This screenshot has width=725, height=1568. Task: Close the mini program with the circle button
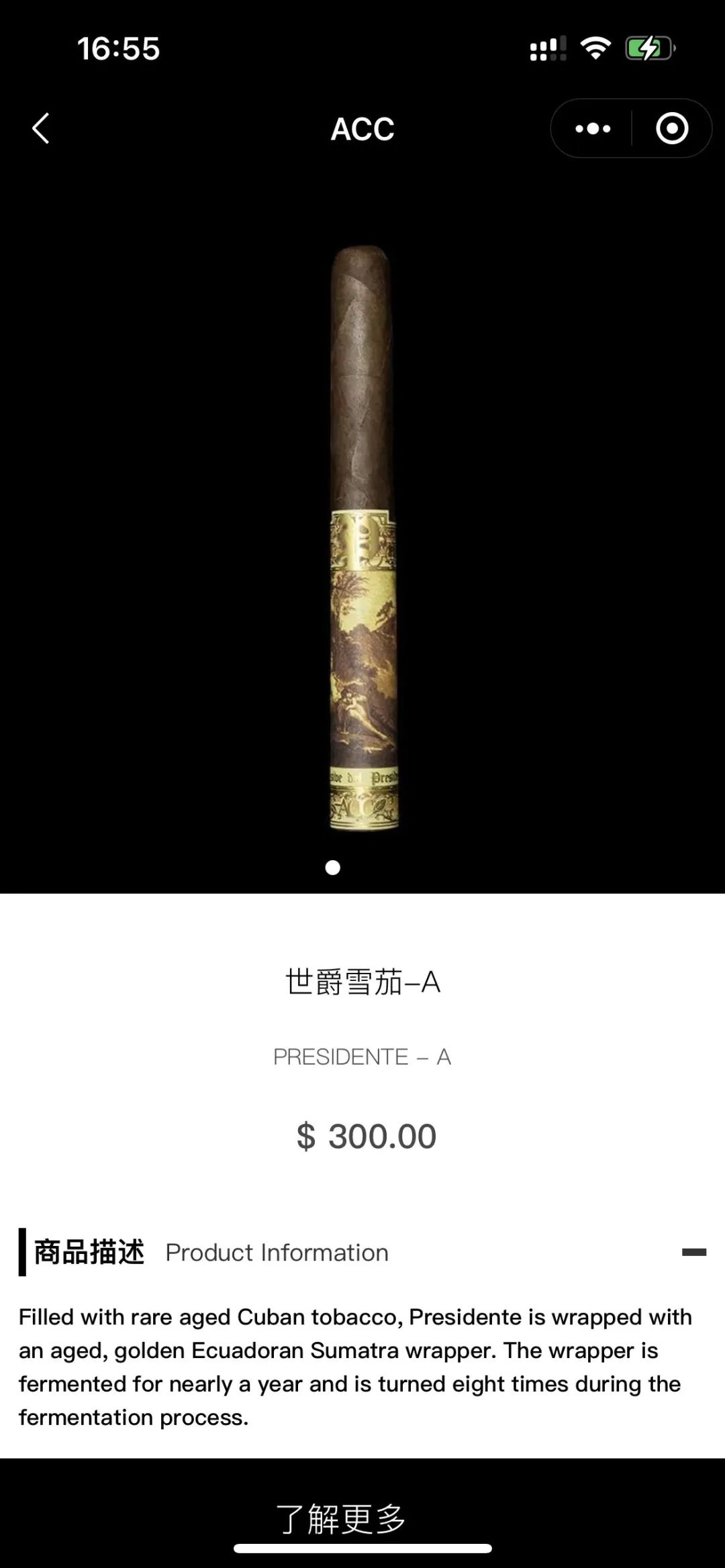point(671,128)
